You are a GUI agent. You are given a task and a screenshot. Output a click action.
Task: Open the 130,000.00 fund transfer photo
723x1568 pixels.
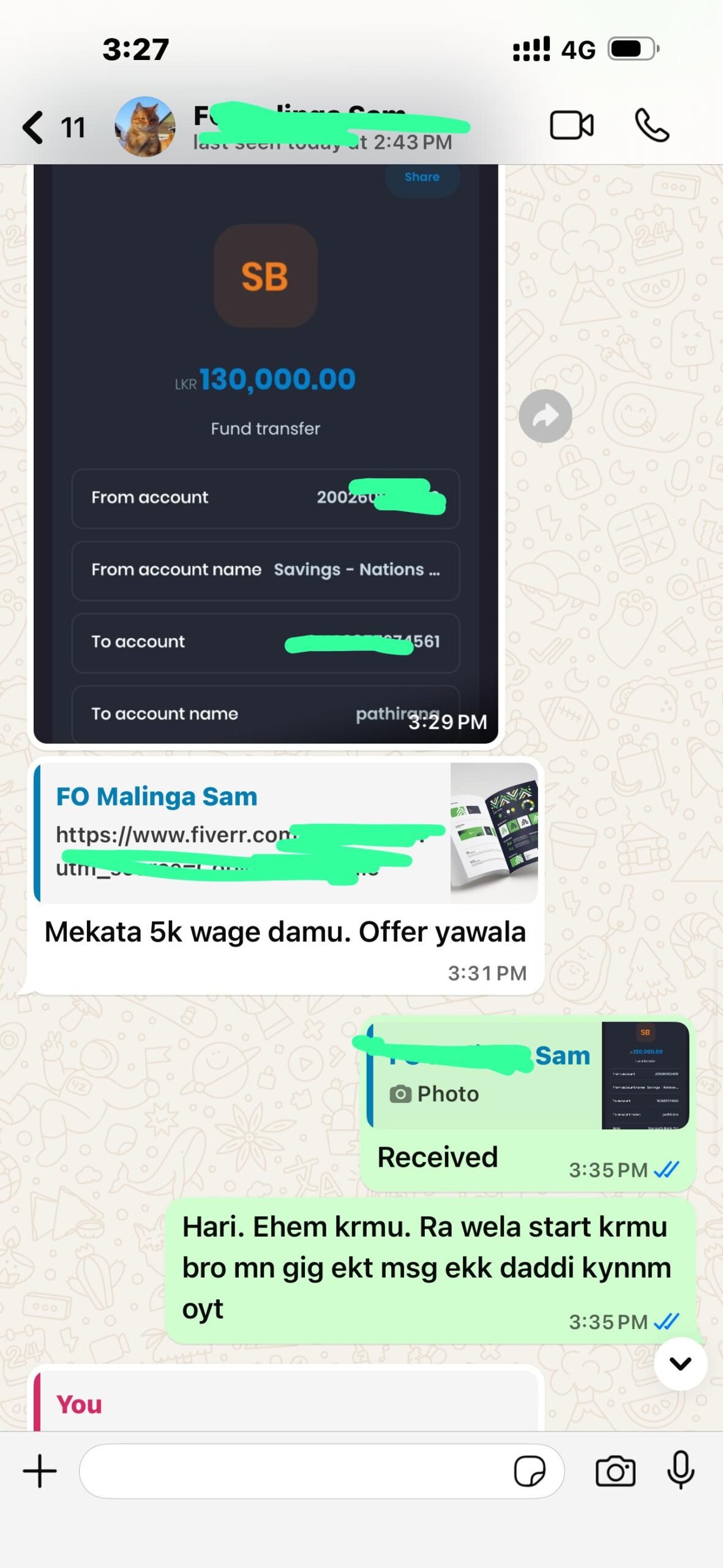point(266,454)
